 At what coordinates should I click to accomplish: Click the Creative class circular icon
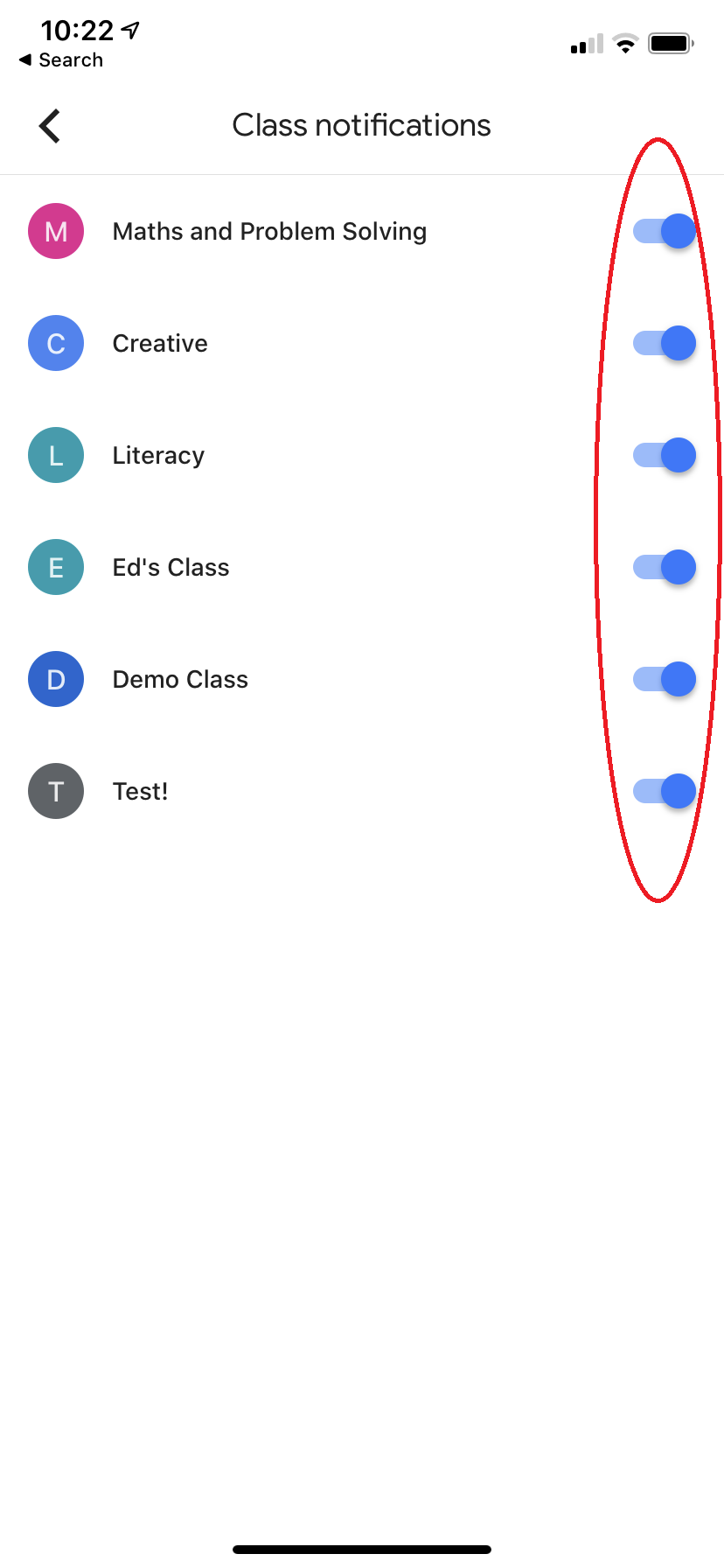(55, 343)
